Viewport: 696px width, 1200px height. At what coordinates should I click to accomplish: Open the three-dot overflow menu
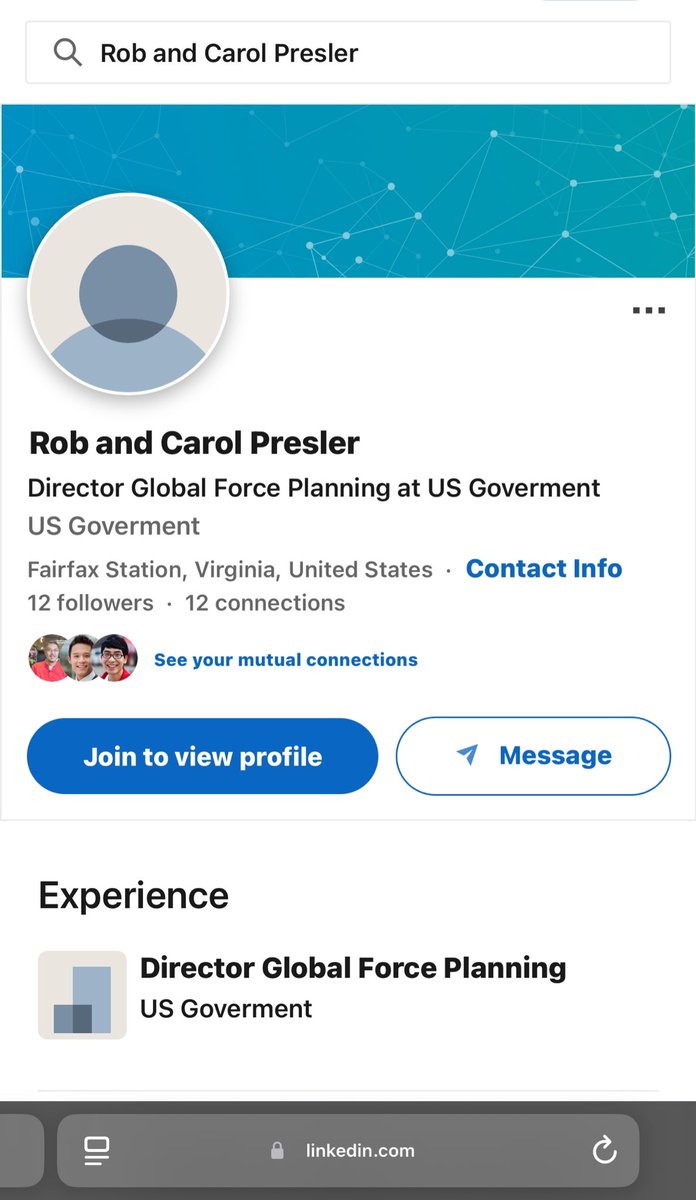648,311
